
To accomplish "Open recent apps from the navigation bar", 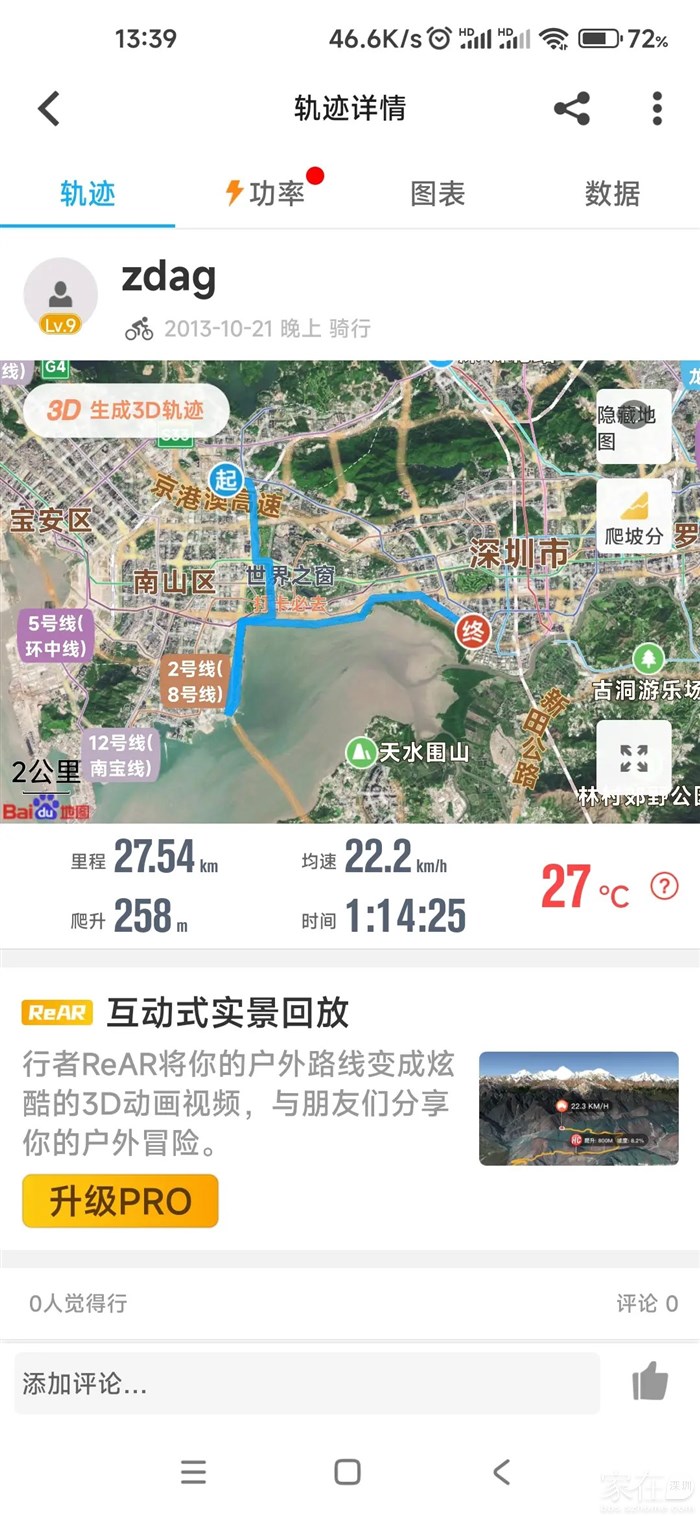I will 193,1471.
